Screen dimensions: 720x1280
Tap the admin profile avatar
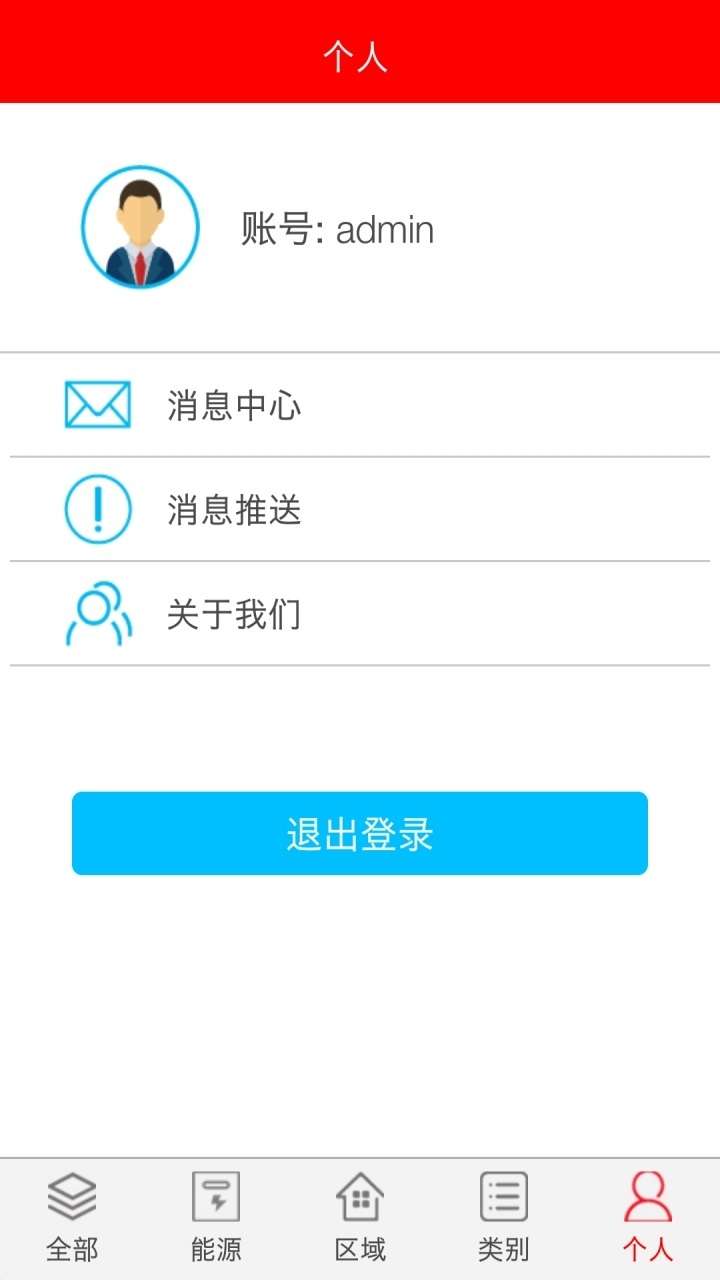(x=140, y=227)
